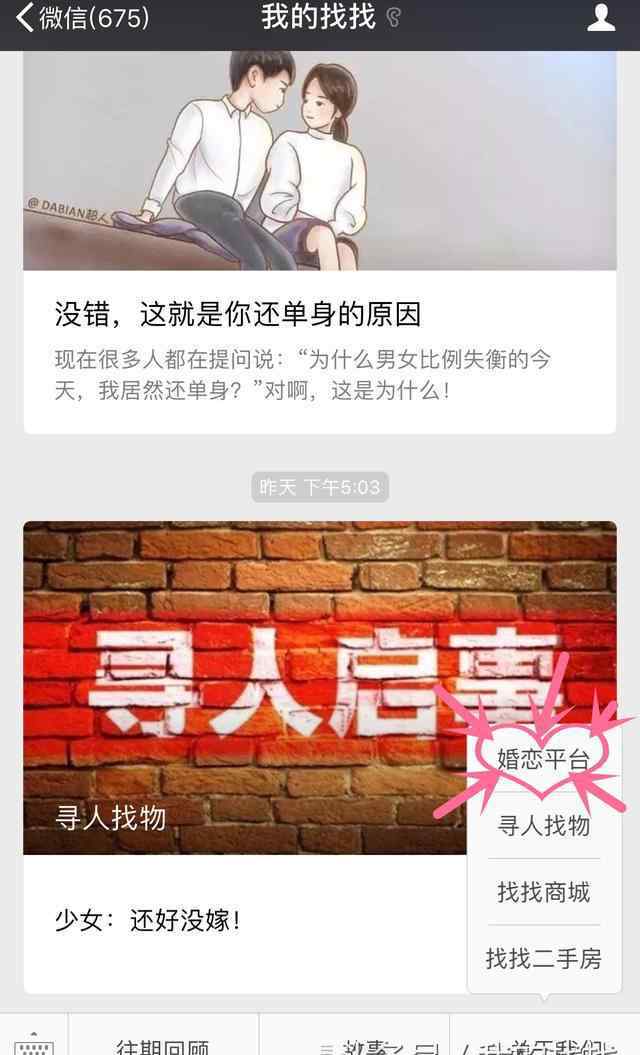
Task: Go back to the WeChat chat list
Action: pyautogui.click(x=80, y=18)
